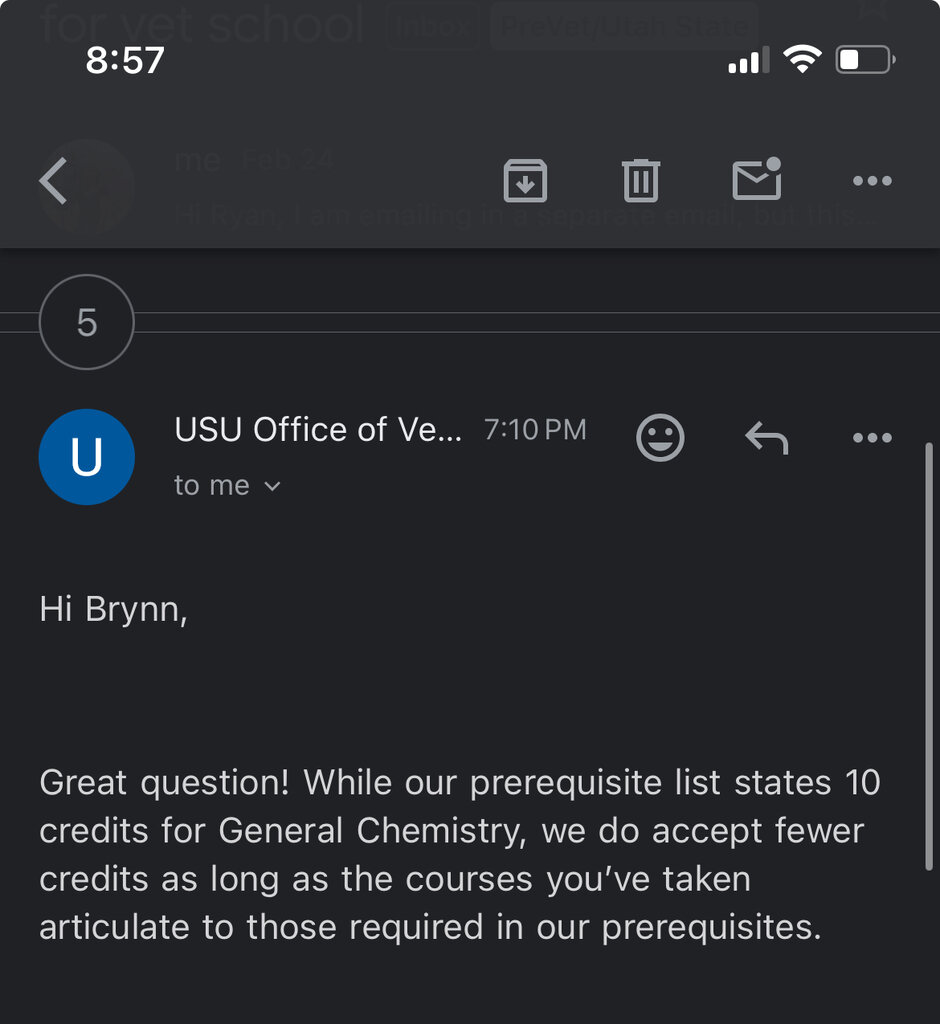Delete this email thread
940x1024 pixels.
641,181
